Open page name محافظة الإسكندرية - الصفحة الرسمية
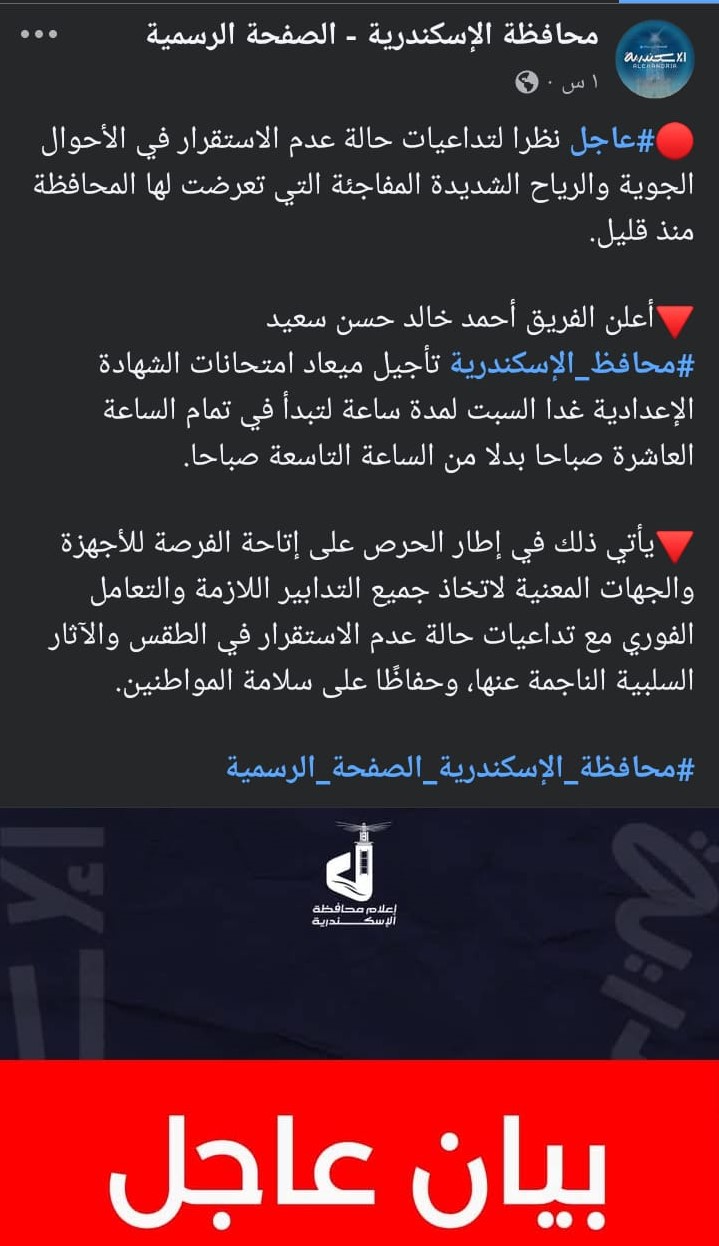Viewport: 719px width, 1246px height. click(x=371, y=36)
